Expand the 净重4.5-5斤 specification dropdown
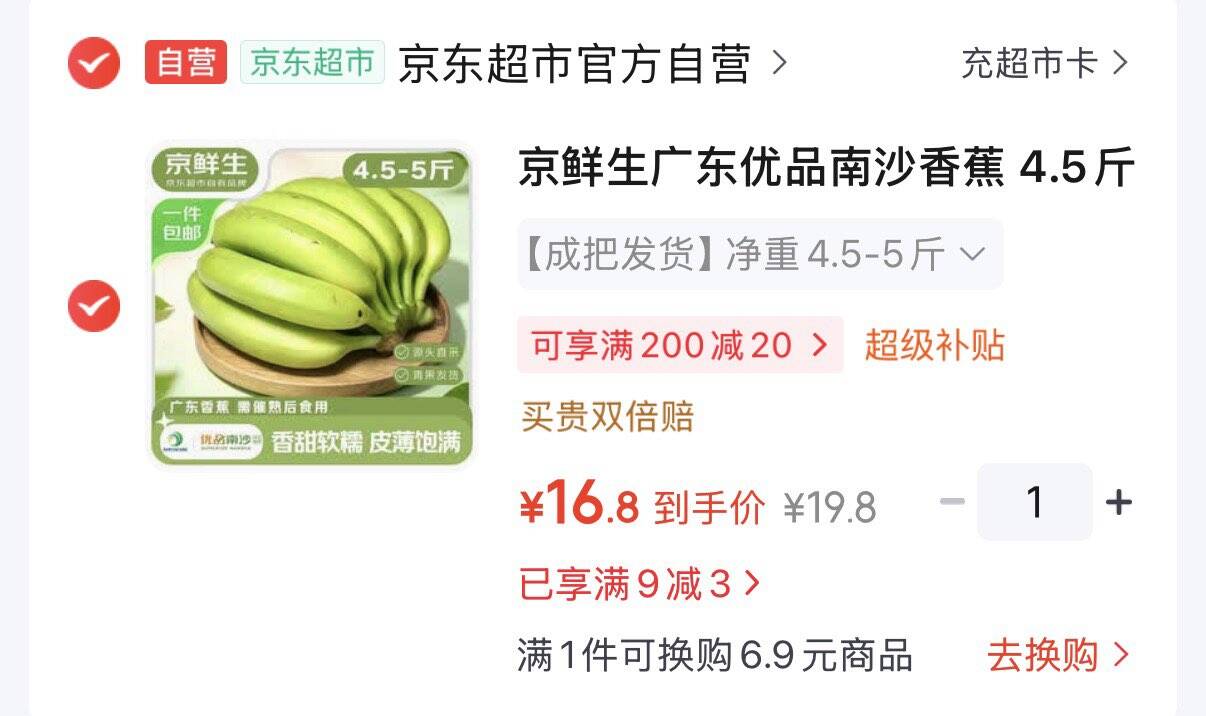 click(760, 254)
